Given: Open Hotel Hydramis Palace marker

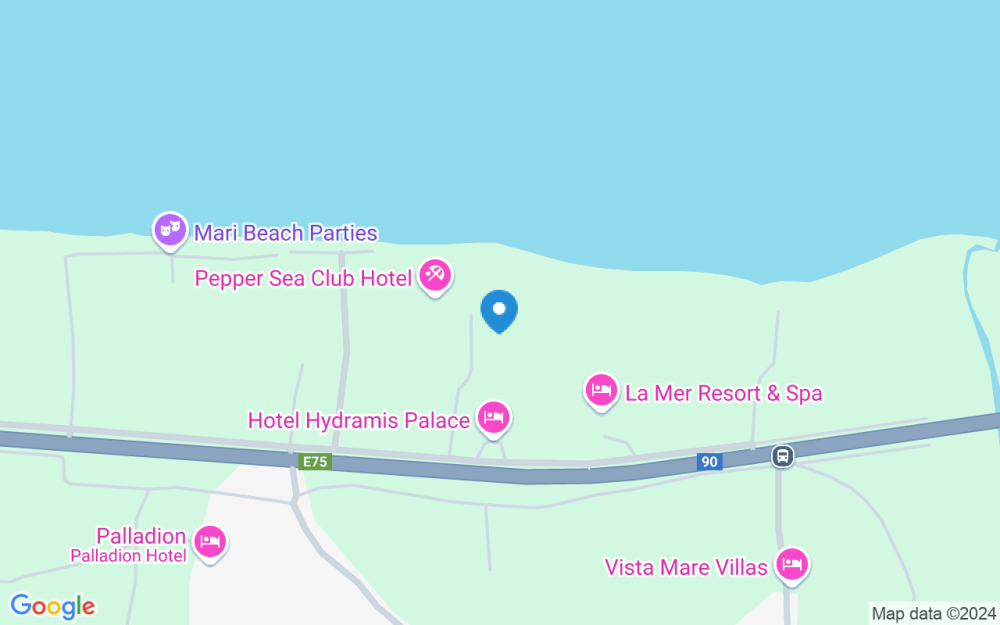Looking at the screenshot, I should point(493,418).
